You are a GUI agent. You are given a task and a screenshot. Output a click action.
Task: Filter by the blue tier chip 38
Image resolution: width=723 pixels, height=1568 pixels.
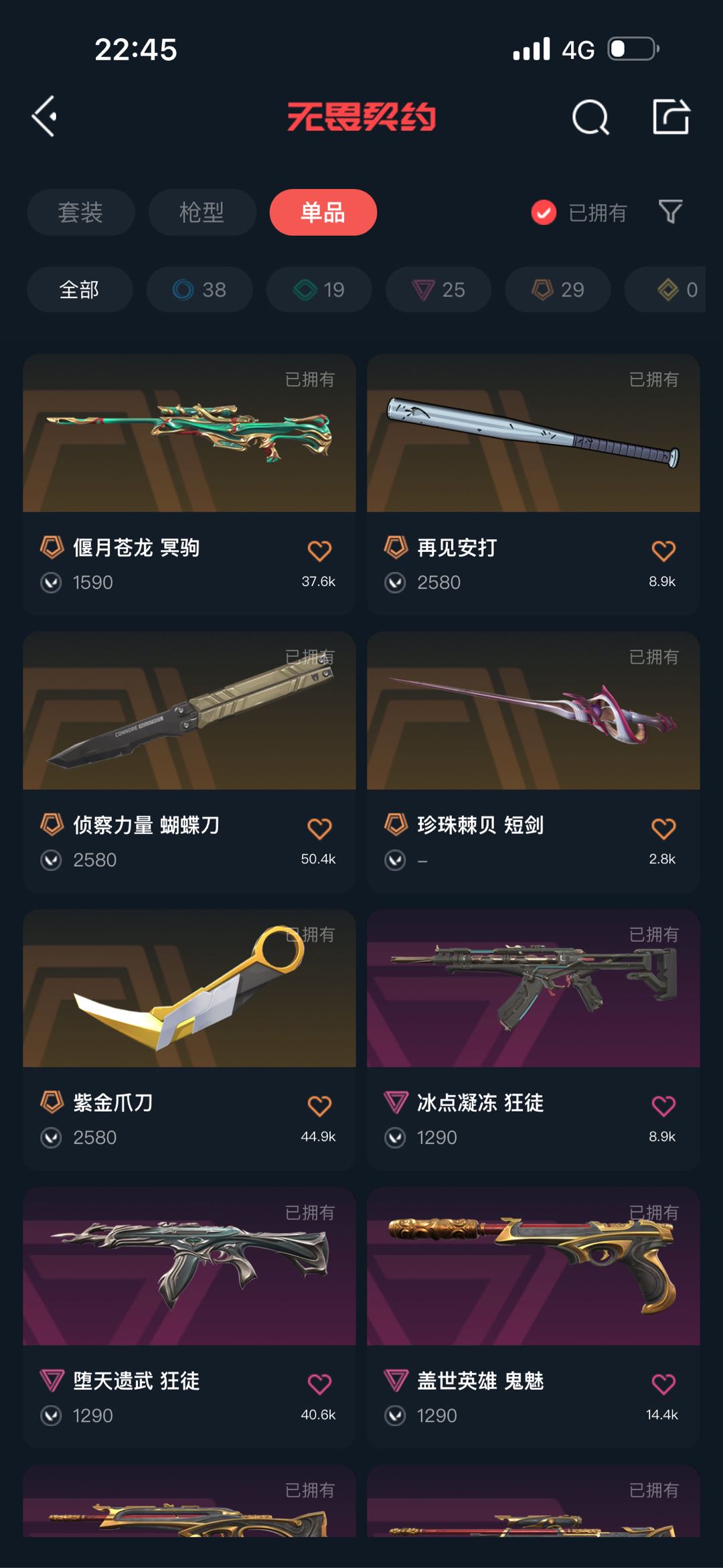pos(199,289)
